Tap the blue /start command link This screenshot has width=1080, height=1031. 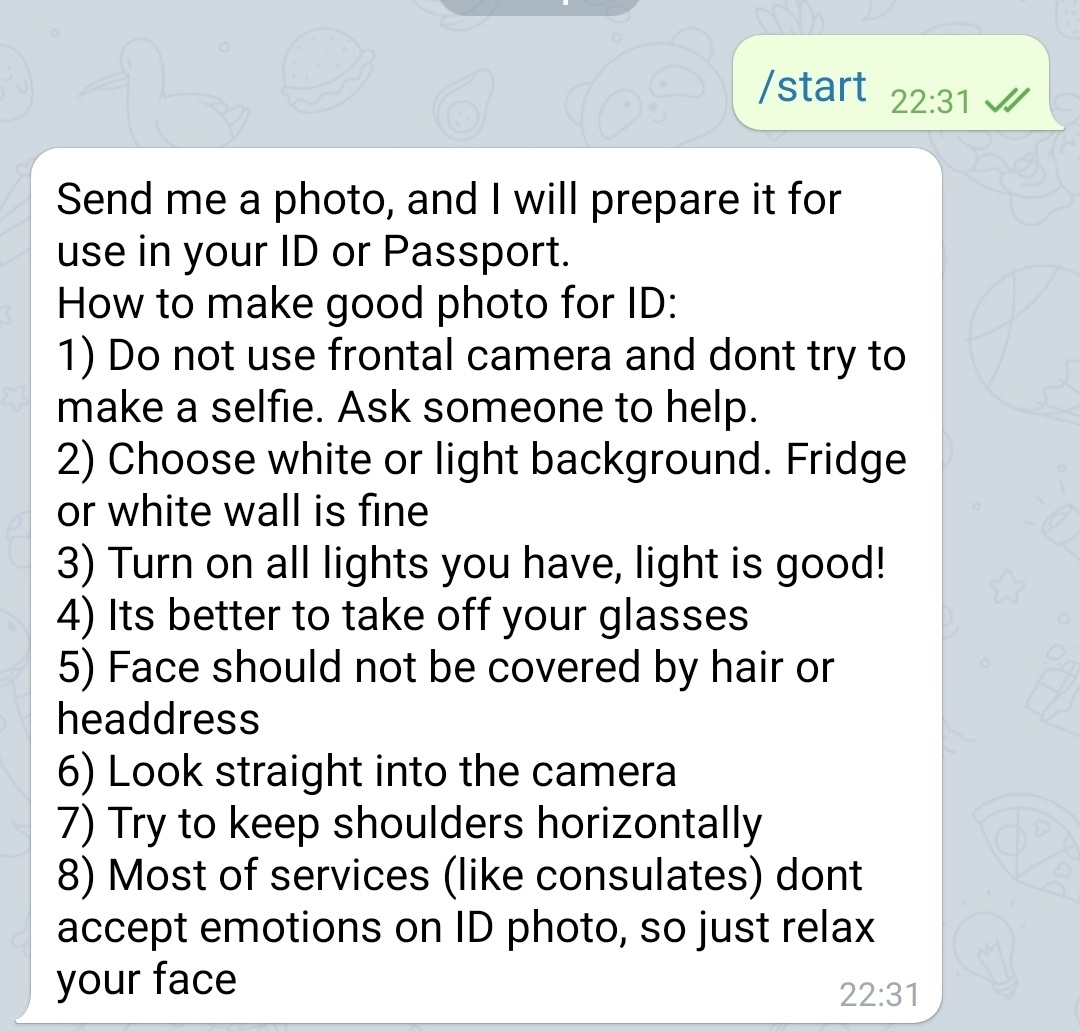[812, 87]
